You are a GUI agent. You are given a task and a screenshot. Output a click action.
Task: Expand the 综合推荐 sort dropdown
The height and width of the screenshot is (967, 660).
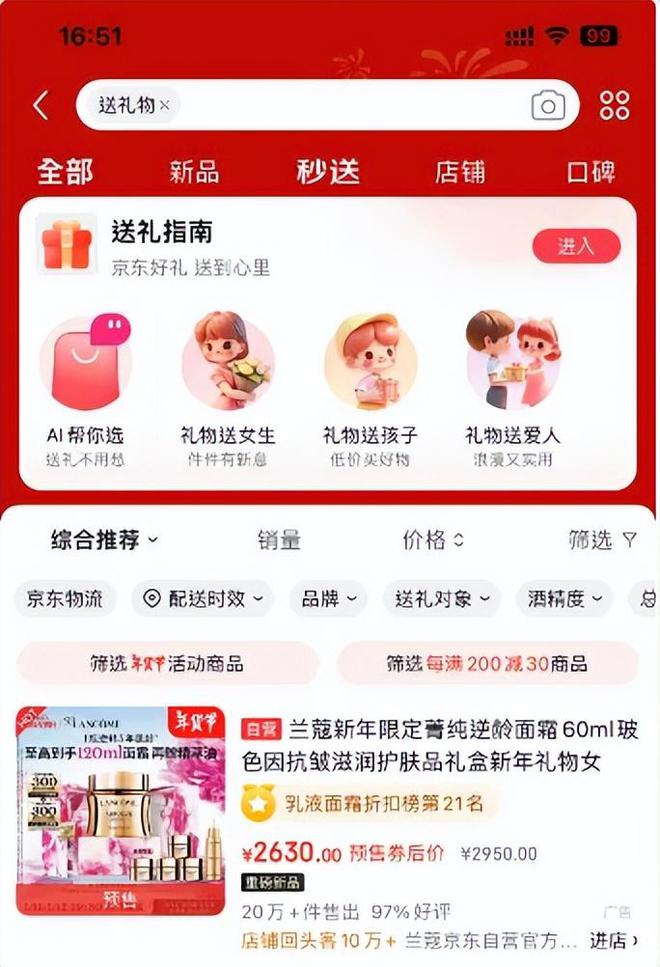[105, 541]
